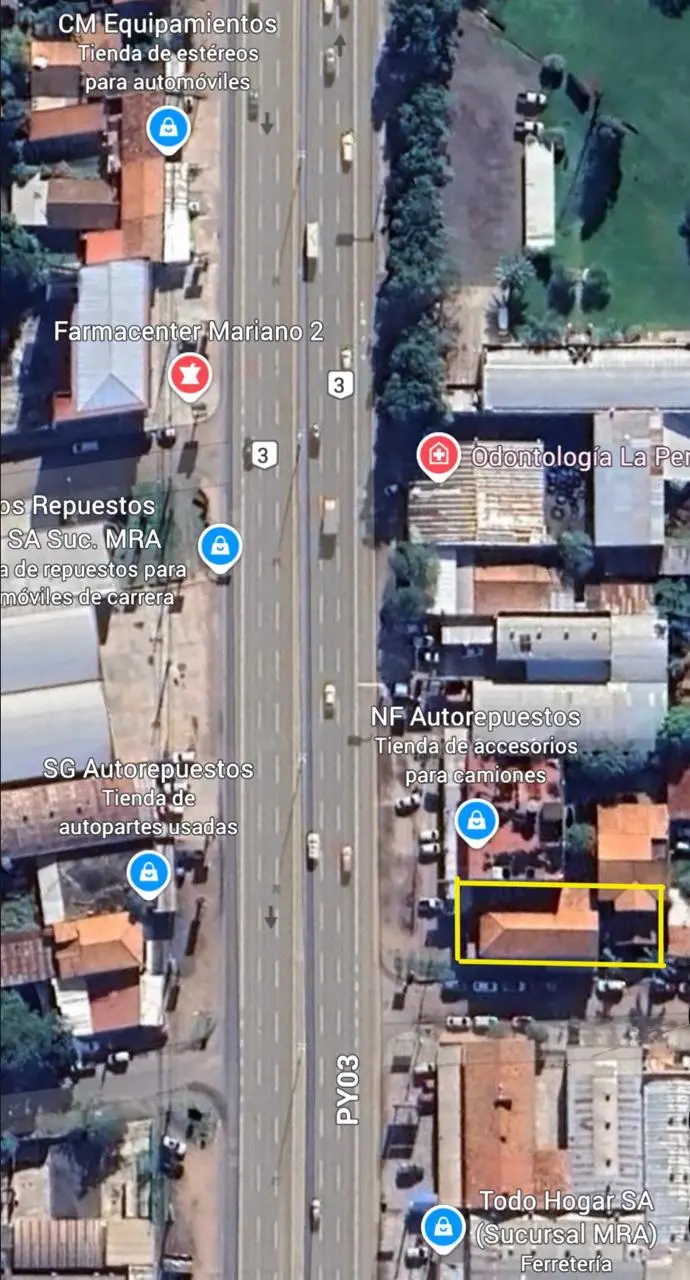View the NF Autorepuestos shop pin
690x1280 pixels.
point(477,823)
